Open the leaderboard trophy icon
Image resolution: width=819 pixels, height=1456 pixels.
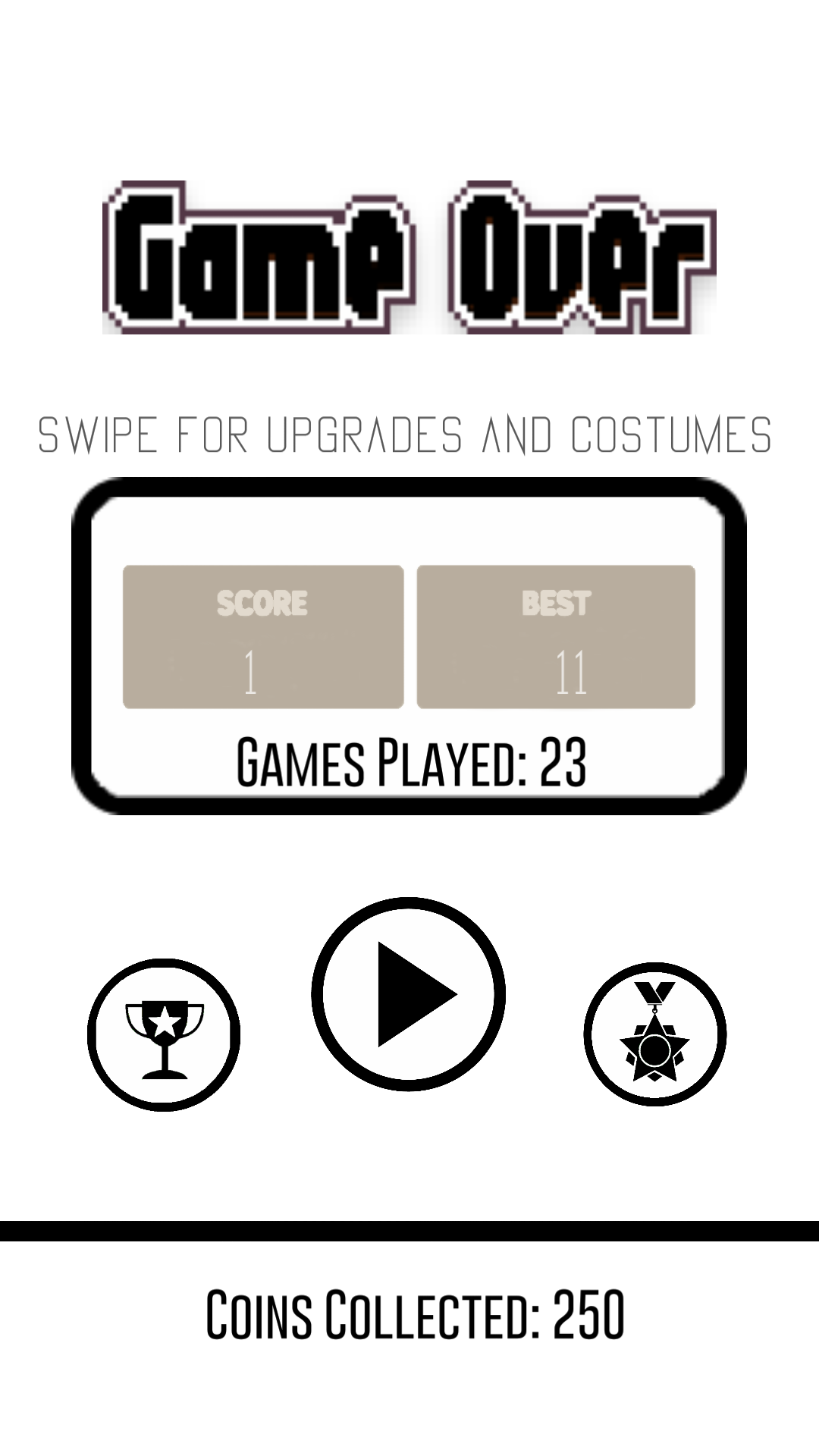(164, 1035)
